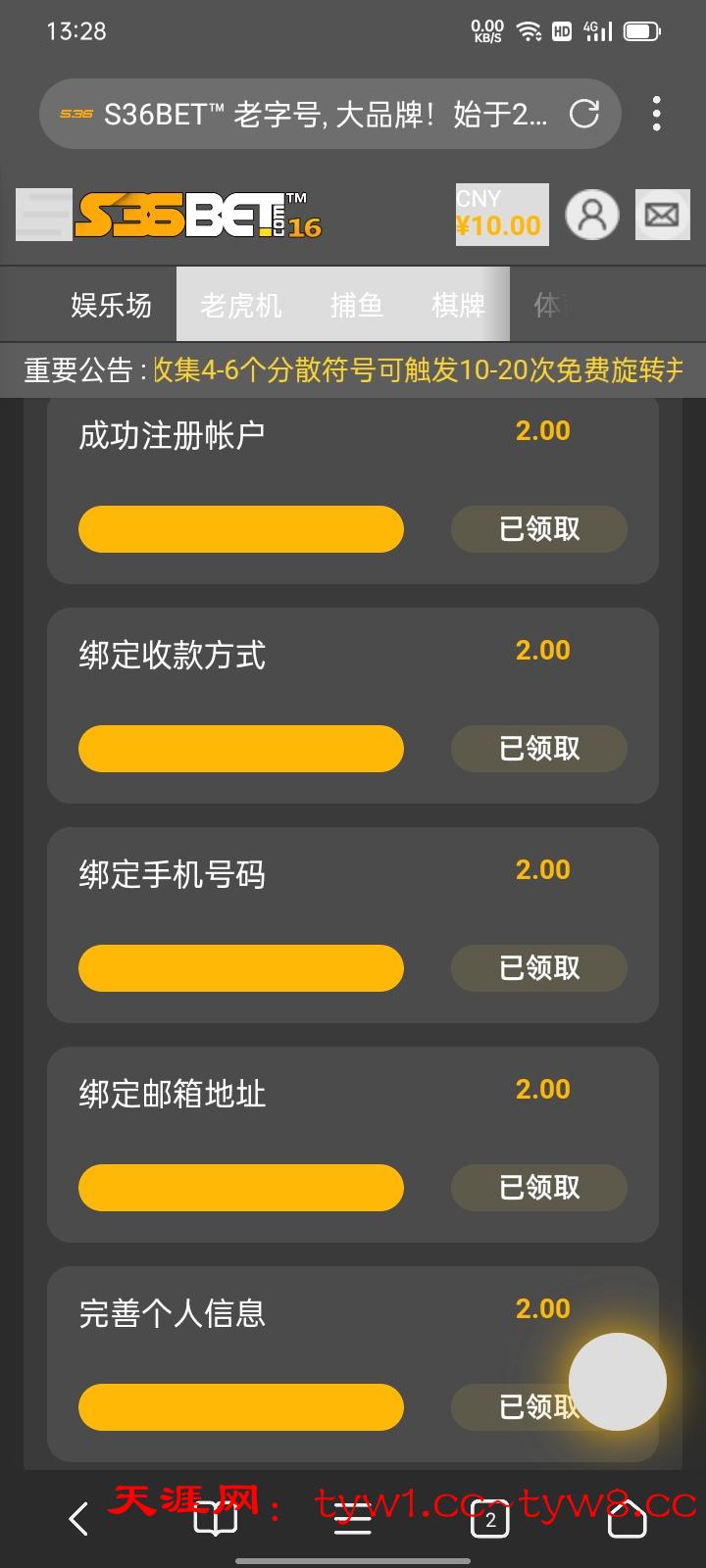Tap the floating round button
Image resolution: width=706 pixels, height=1568 pixels.
pyautogui.click(x=617, y=1382)
